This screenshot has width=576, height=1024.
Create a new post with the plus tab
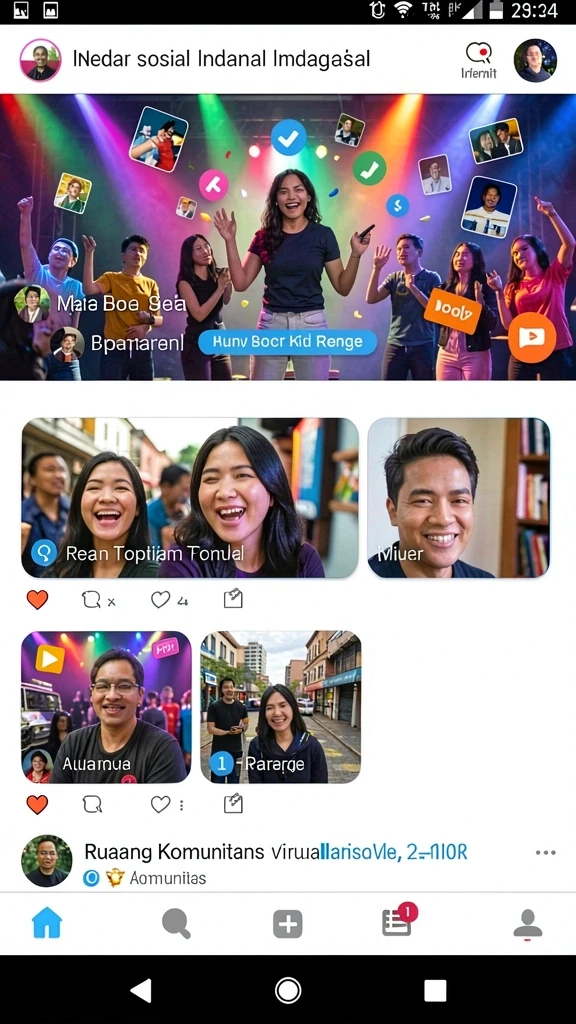(x=287, y=924)
